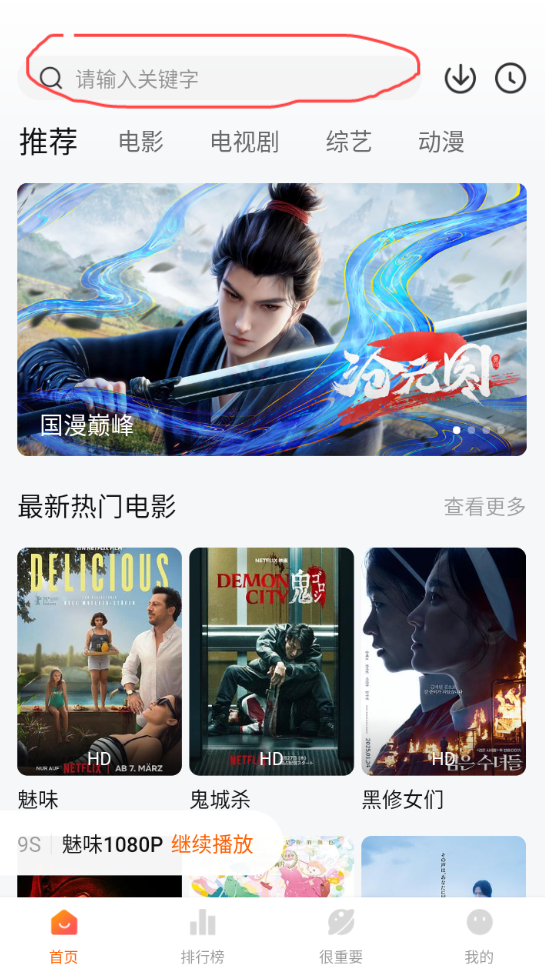Screen dimensions: 545x972
Task: Switch to the 电视剧 tab
Action: [x=244, y=142]
